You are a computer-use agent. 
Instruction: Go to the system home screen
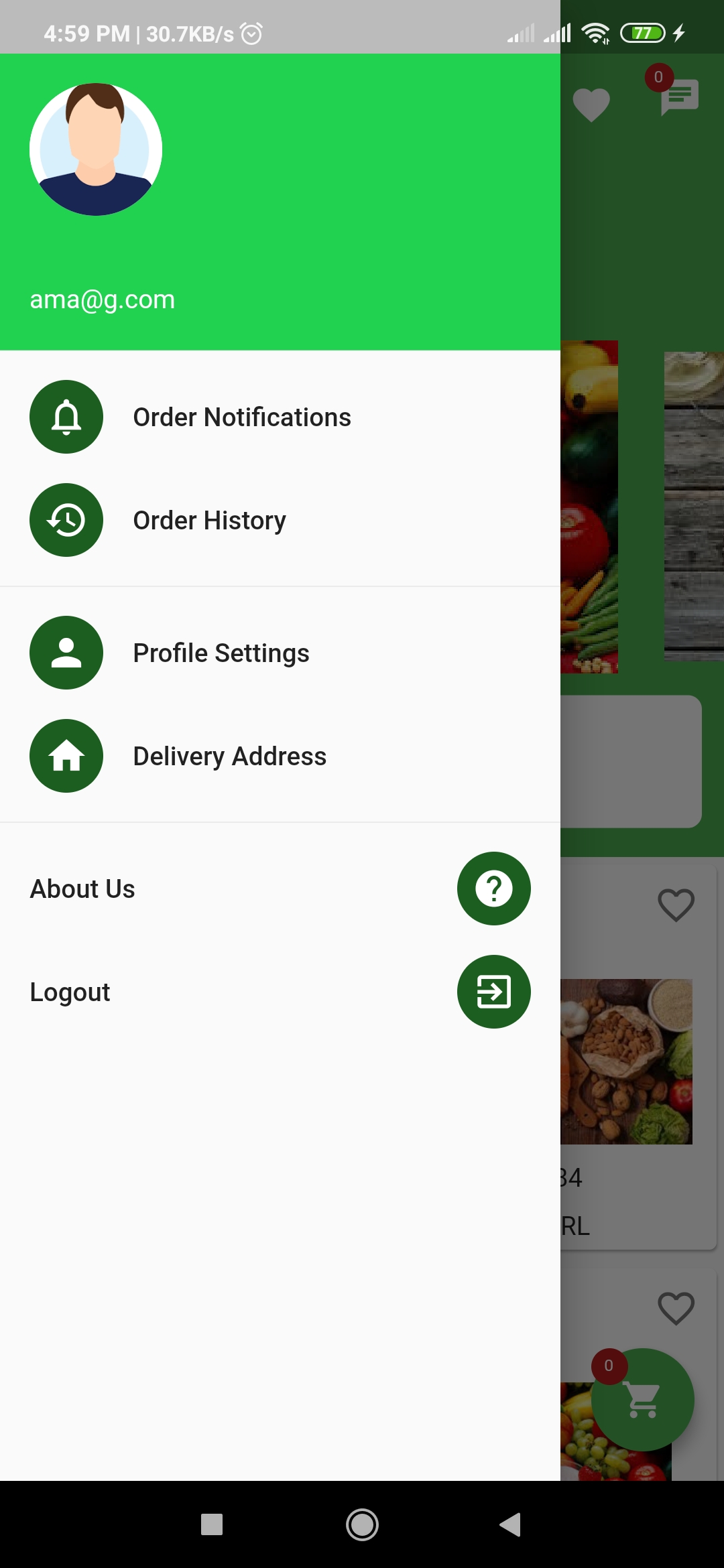coord(362,1524)
